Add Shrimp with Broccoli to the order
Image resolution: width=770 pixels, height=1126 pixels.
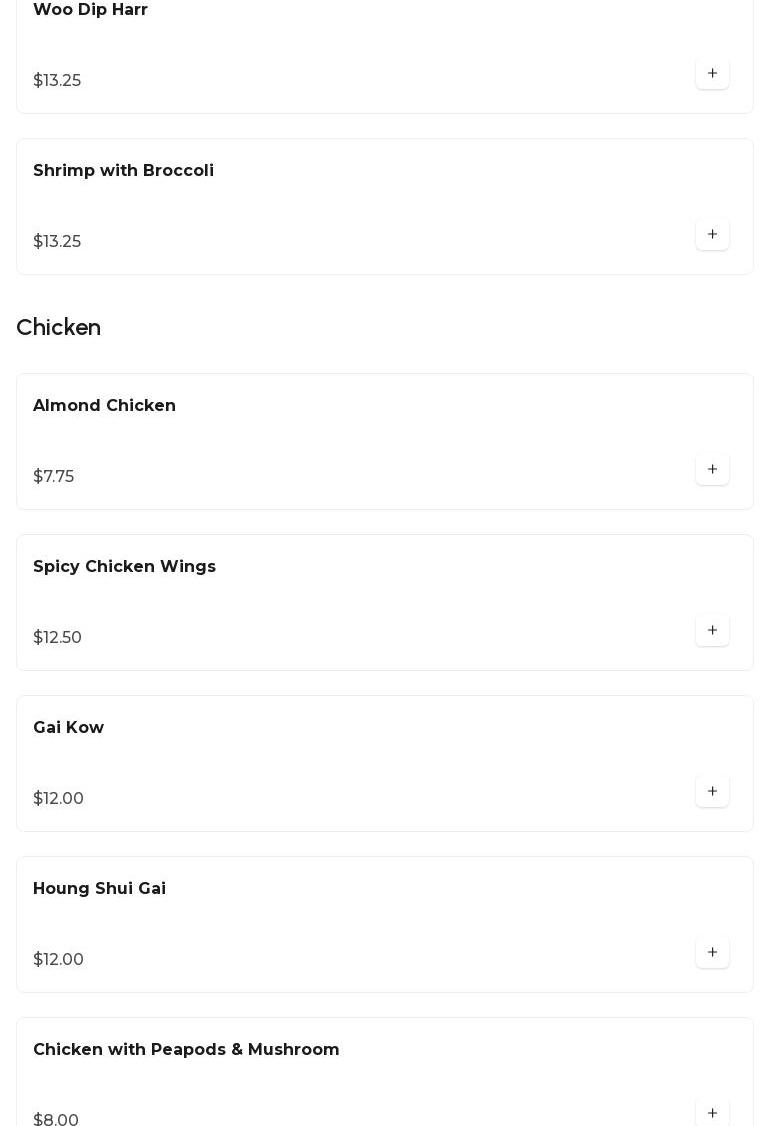coord(712,235)
